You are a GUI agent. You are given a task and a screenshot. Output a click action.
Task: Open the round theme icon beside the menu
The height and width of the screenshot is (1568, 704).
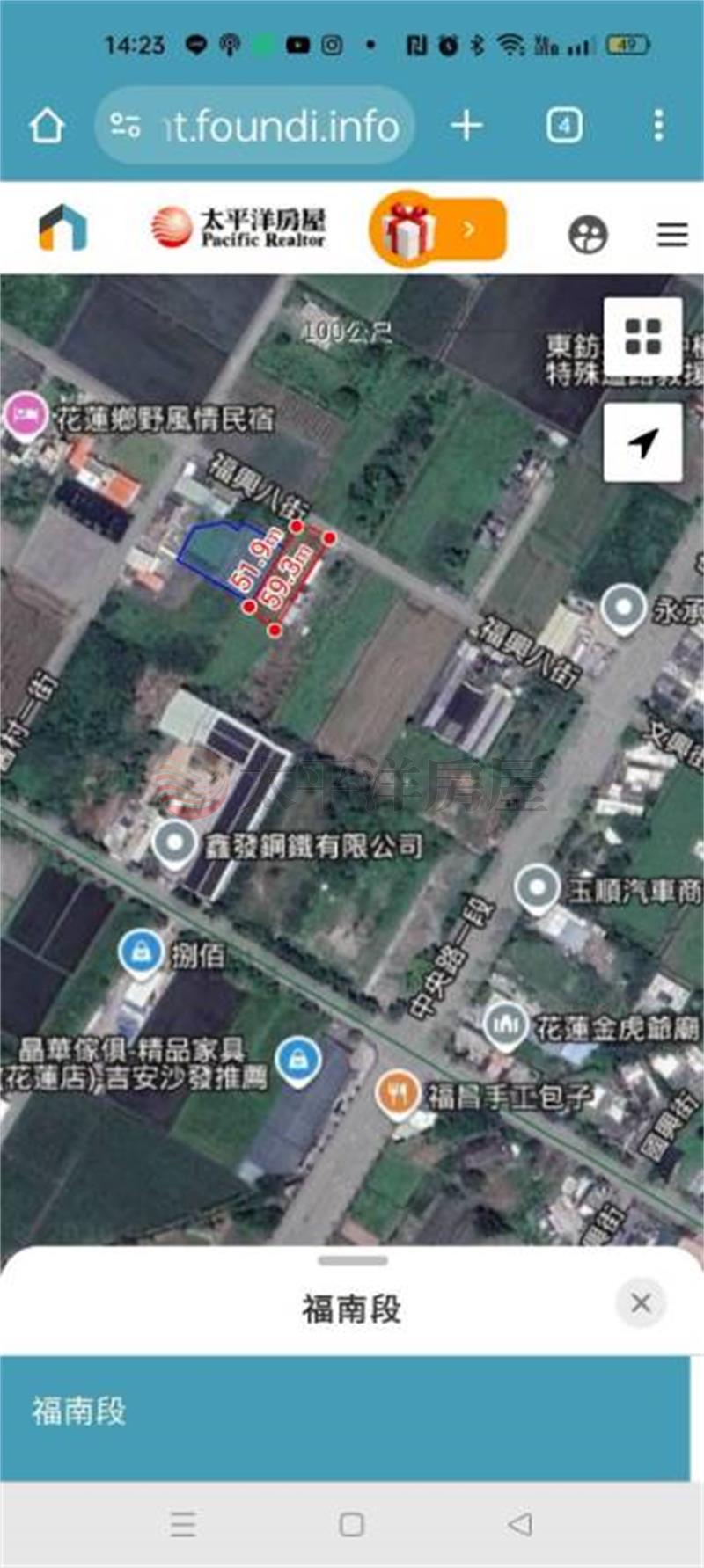pos(588,234)
